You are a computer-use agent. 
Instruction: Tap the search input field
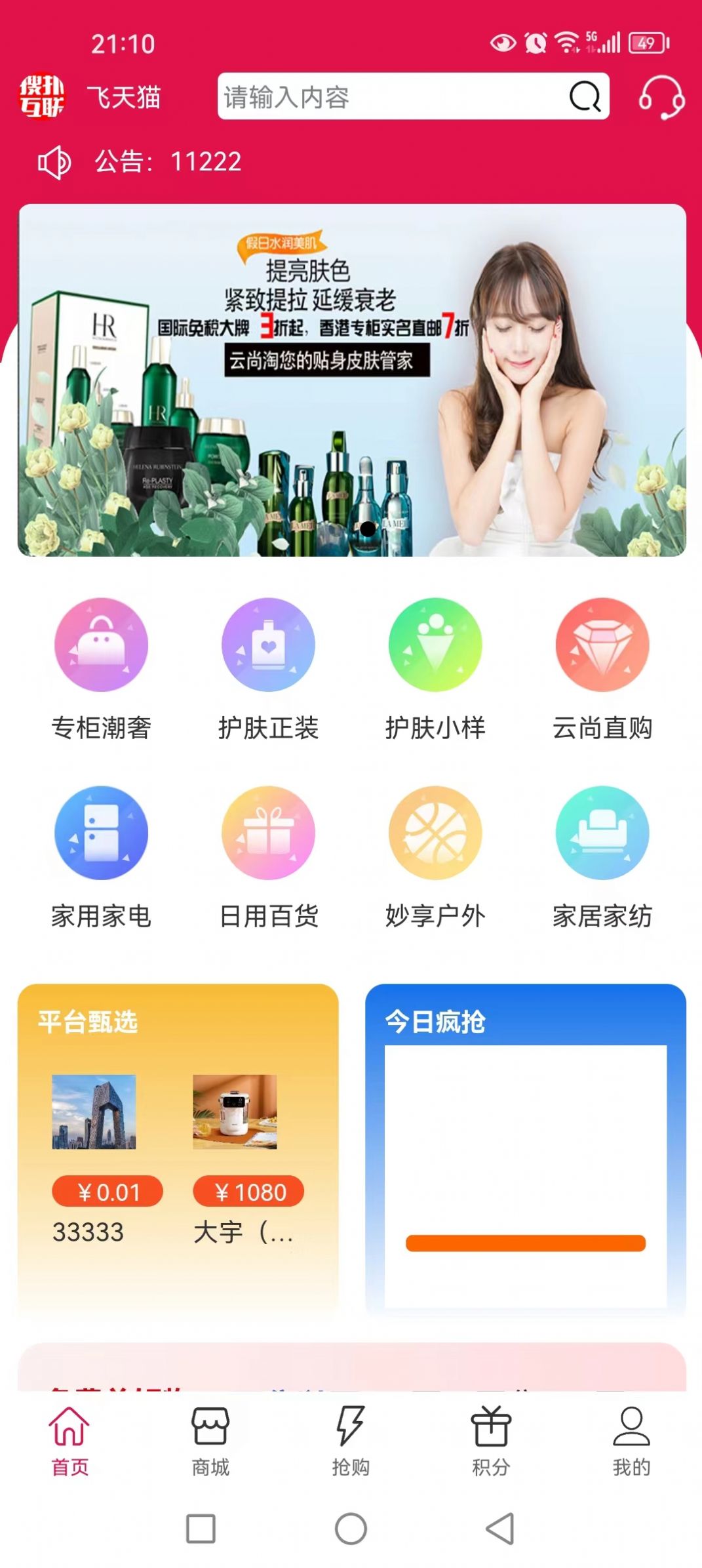(x=390, y=97)
